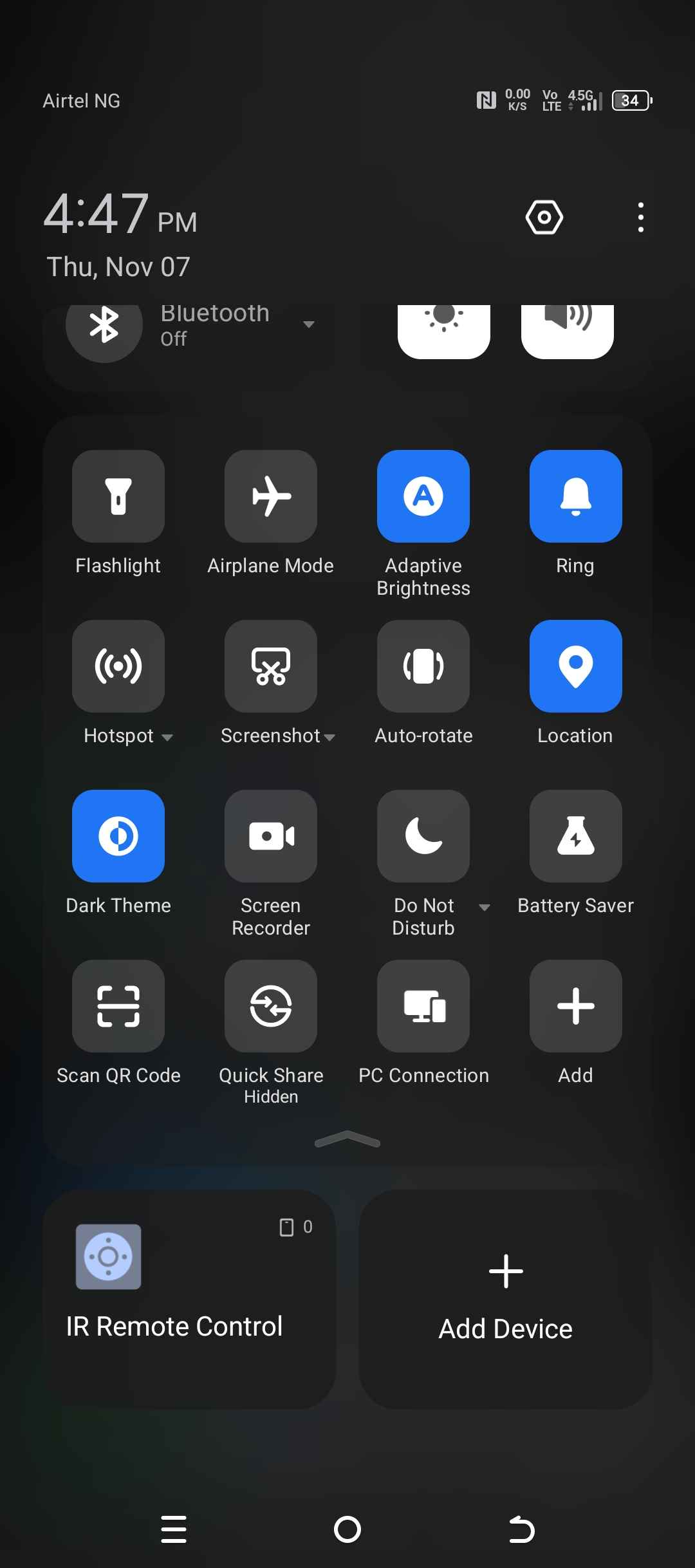Screen dimensions: 695x1568
Task: Disable Dark Theme
Action: [x=118, y=836]
